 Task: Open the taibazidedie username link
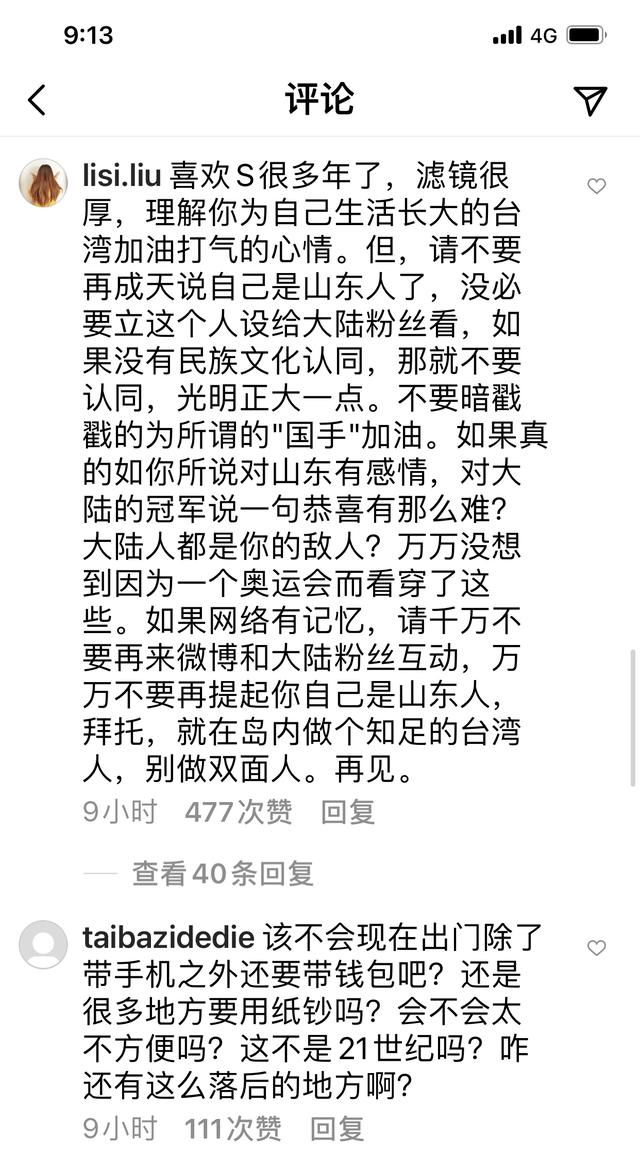168,938
